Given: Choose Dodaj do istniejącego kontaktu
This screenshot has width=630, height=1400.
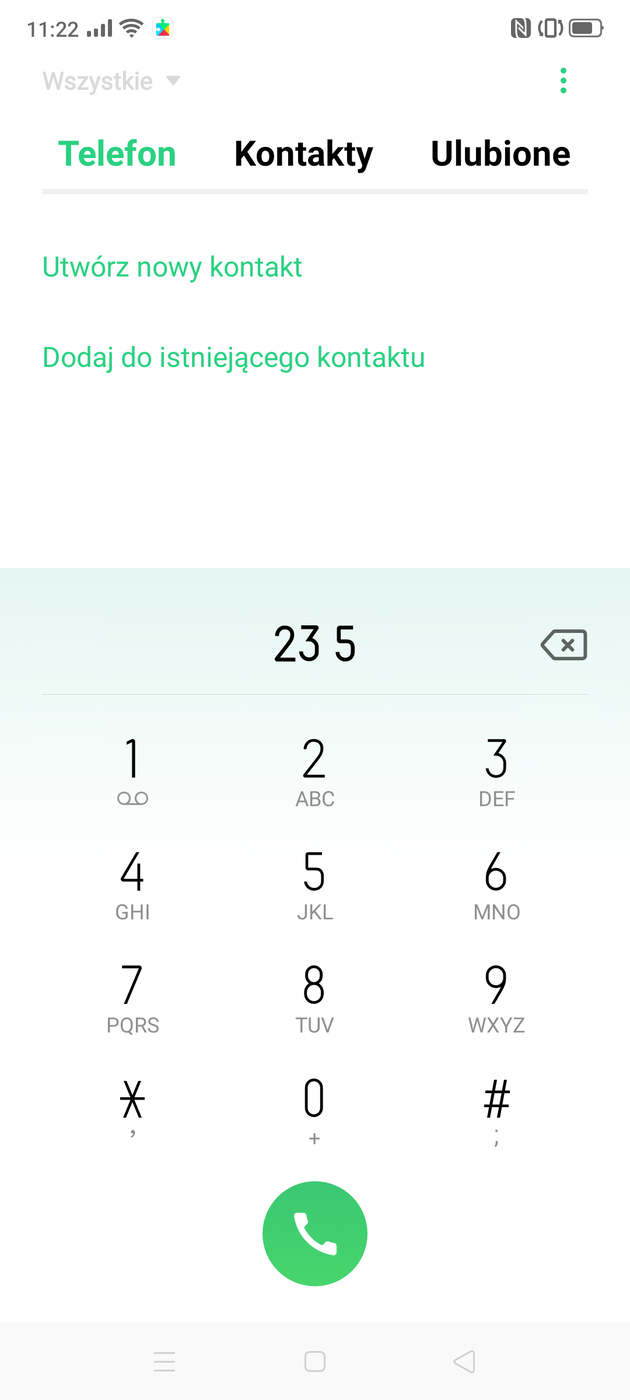Looking at the screenshot, I should pos(233,357).
